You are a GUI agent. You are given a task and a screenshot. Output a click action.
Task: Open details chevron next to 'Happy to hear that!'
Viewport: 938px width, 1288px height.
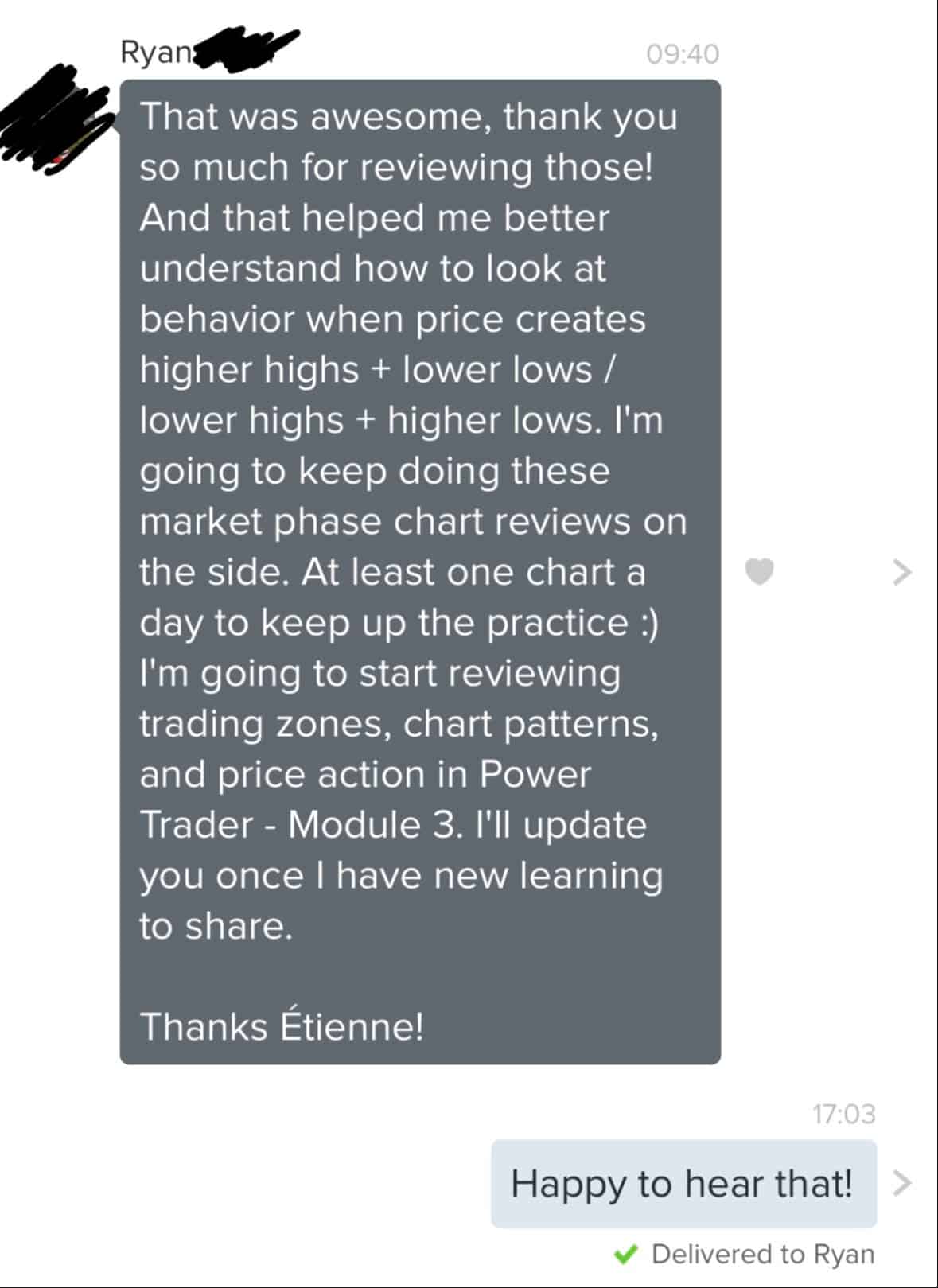click(x=901, y=1183)
